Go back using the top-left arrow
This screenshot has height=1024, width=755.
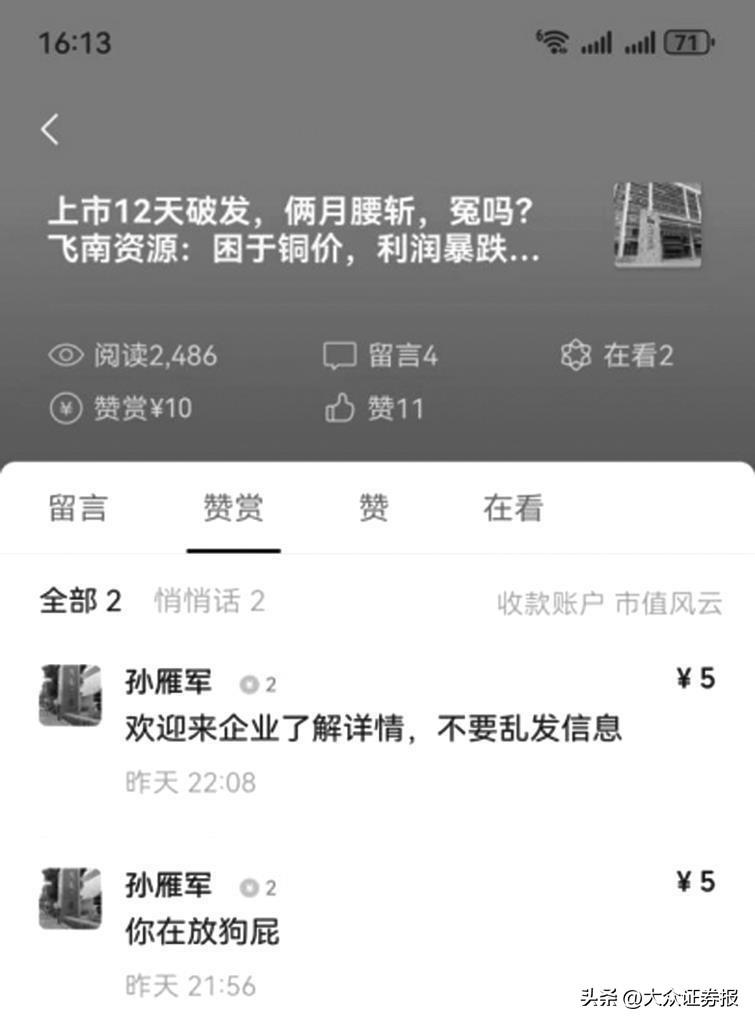(50, 129)
